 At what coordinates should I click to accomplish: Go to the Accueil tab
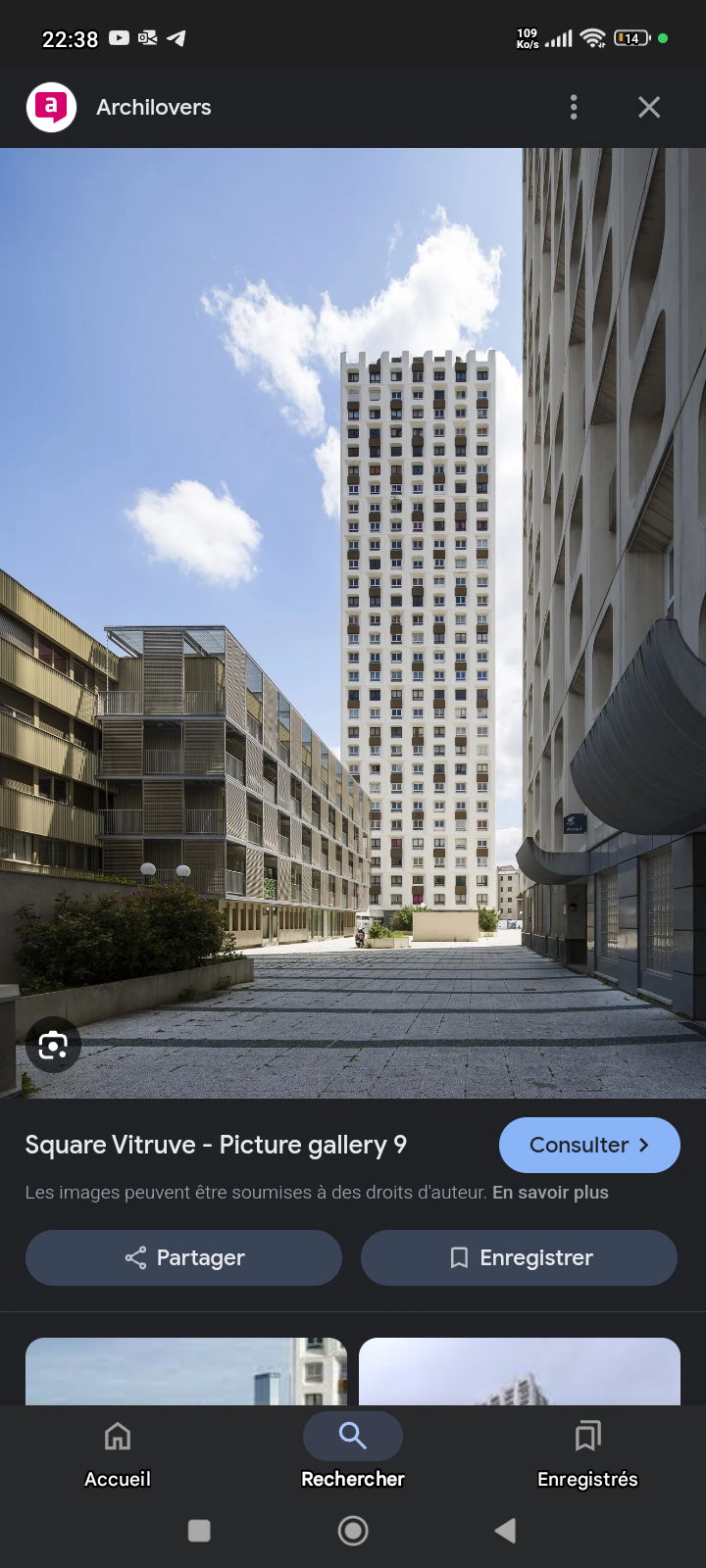pos(118,1454)
